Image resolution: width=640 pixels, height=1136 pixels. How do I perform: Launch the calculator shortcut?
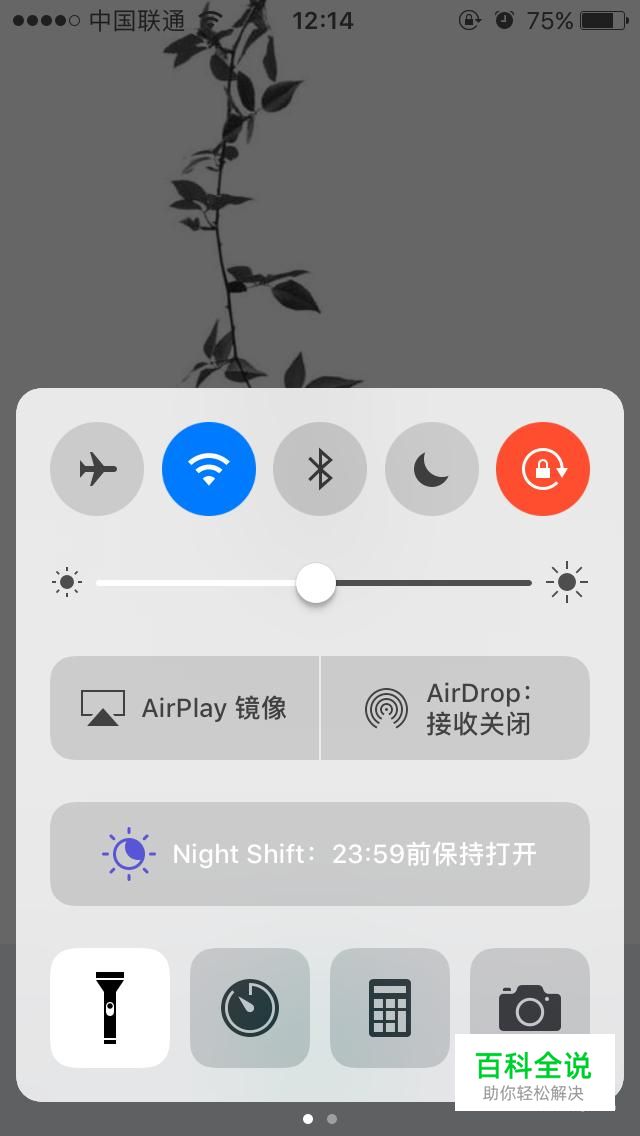[390, 1008]
